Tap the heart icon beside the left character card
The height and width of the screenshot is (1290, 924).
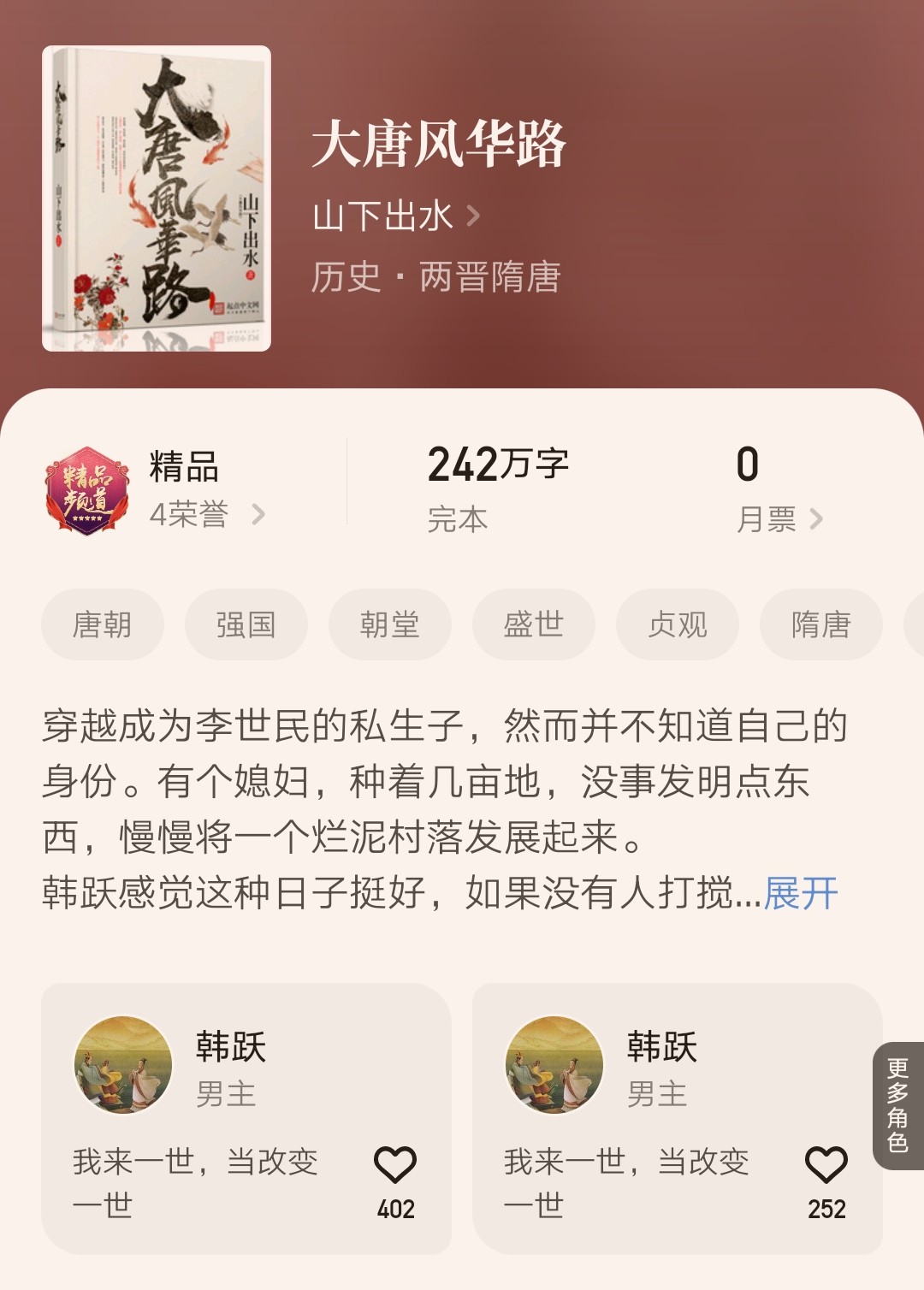[x=394, y=1165]
